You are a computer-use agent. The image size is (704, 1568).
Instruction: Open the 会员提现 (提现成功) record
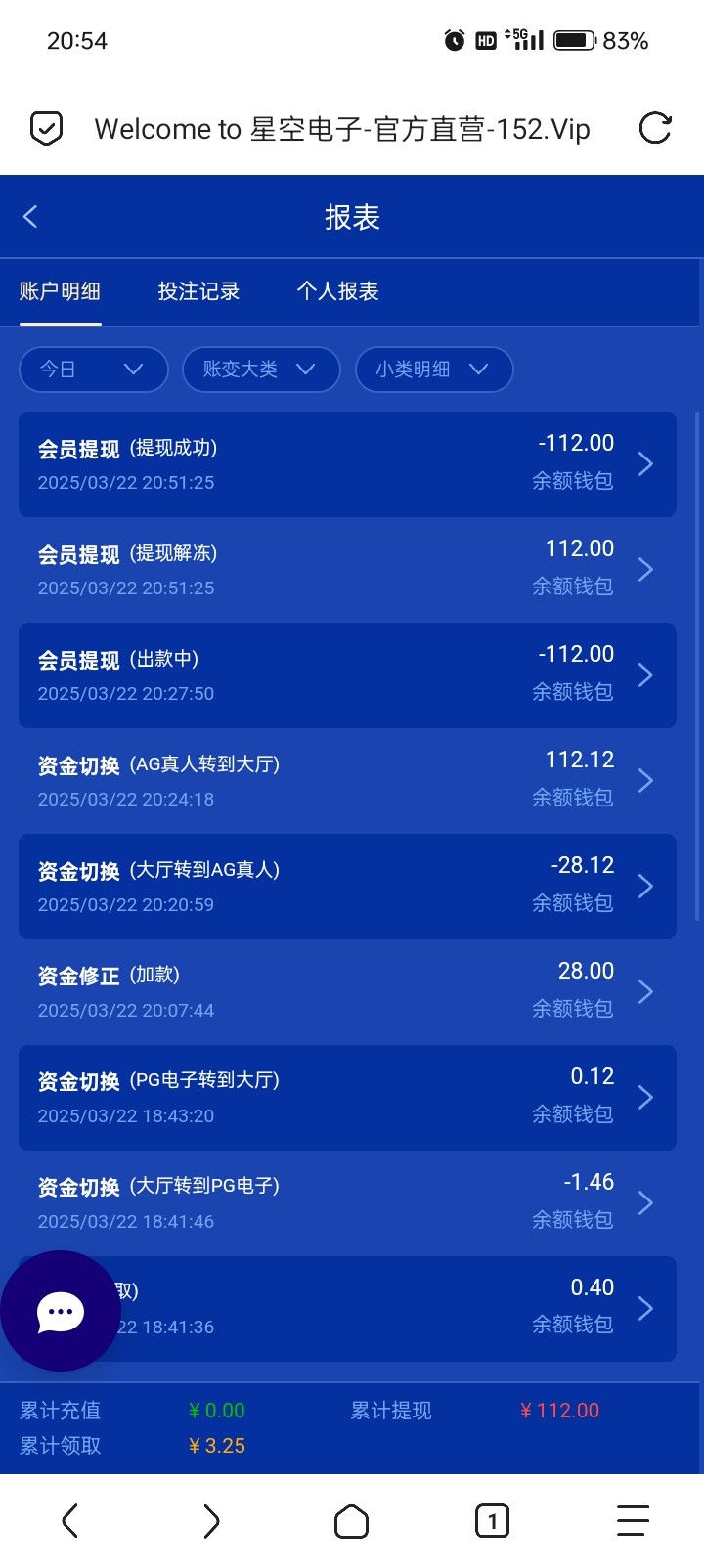pyautogui.click(x=347, y=464)
